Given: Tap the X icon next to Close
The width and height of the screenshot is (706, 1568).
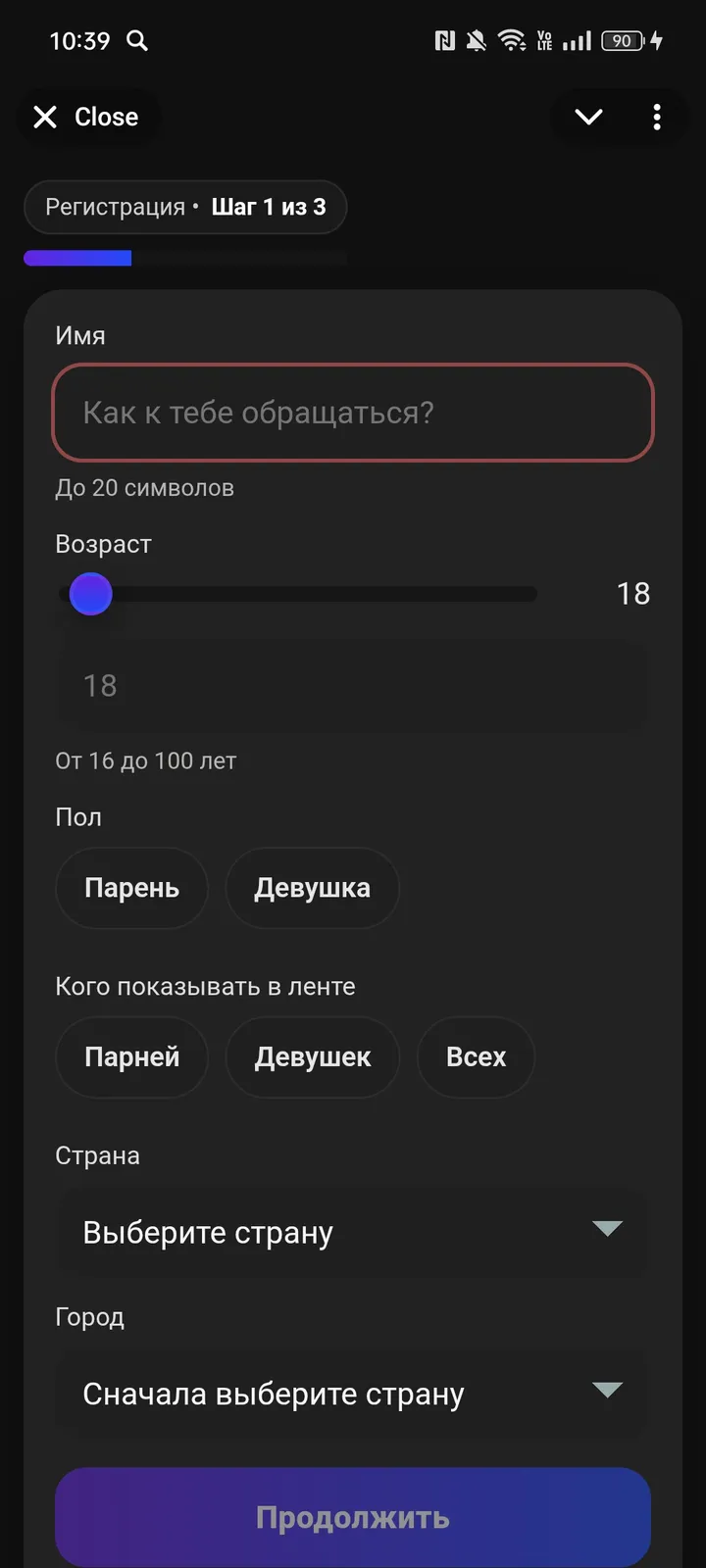Looking at the screenshot, I should coord(44,117).
